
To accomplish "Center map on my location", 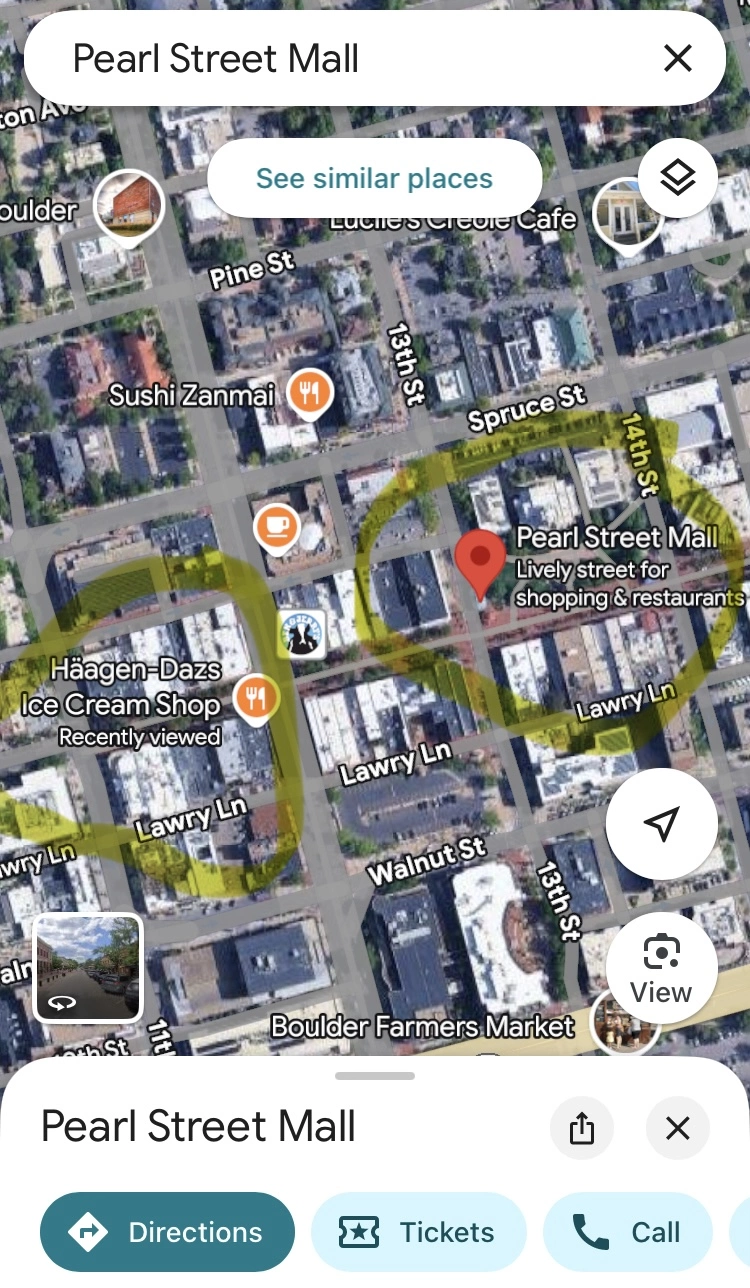I will coord(661,824).
